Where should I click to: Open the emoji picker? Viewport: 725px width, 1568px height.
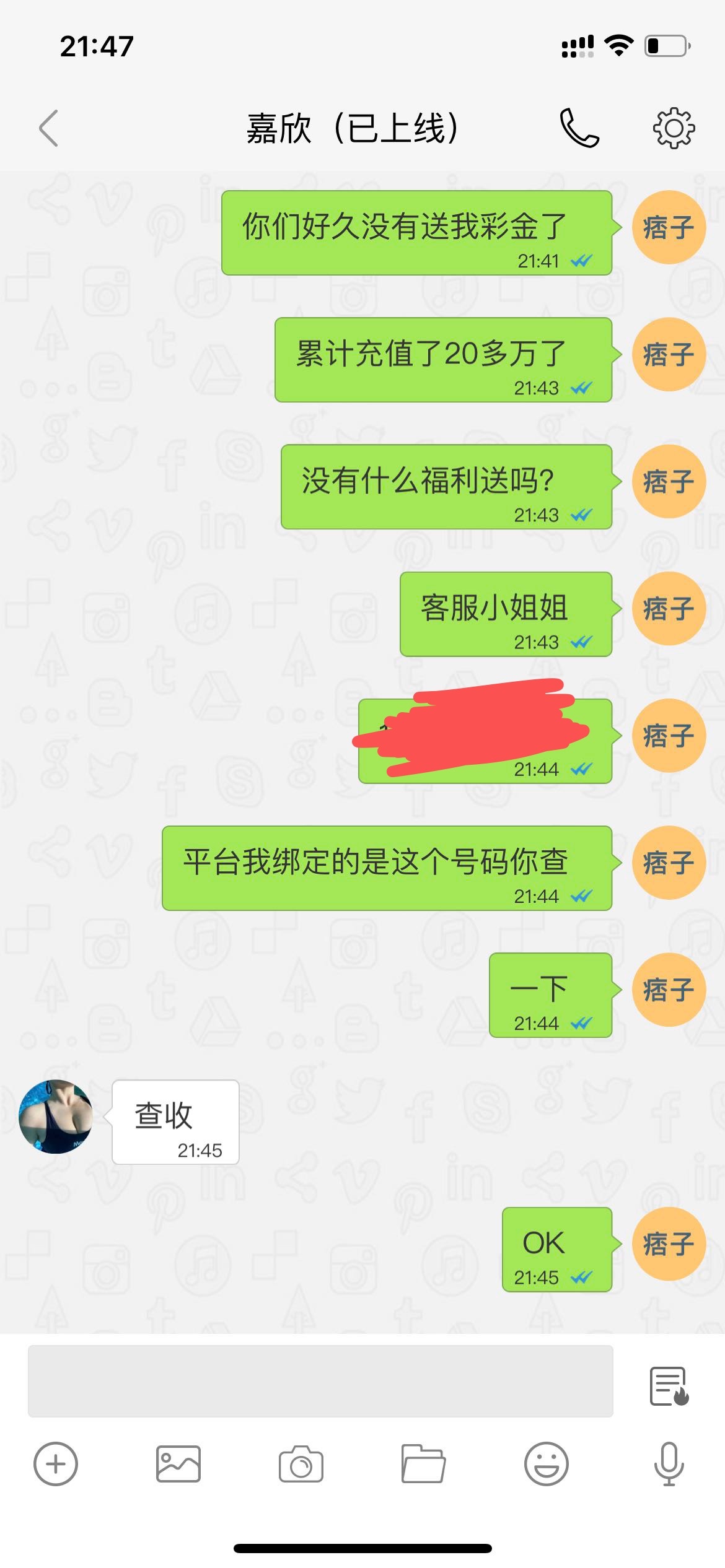(x=546, y=1464)
